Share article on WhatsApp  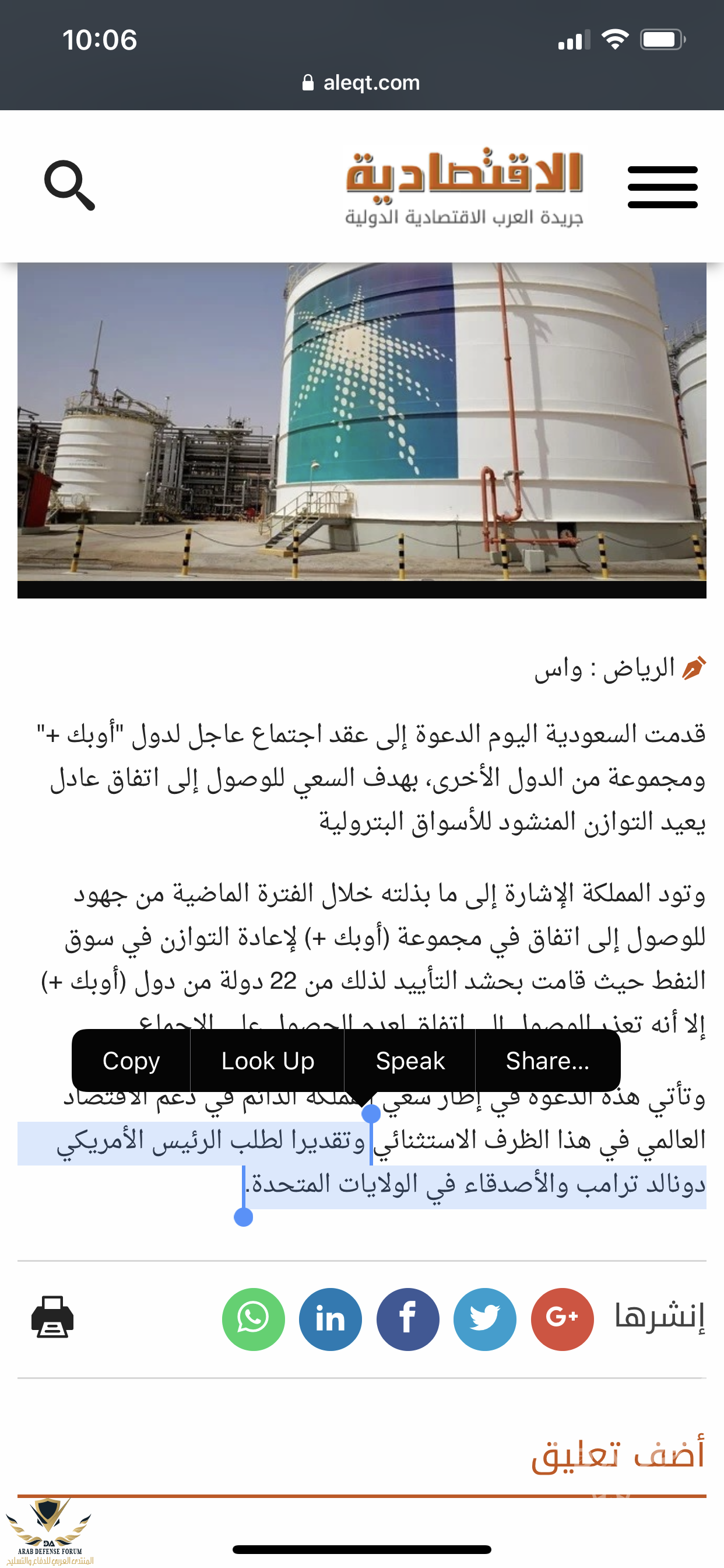pyautogui.click(x=253, y=1319)
